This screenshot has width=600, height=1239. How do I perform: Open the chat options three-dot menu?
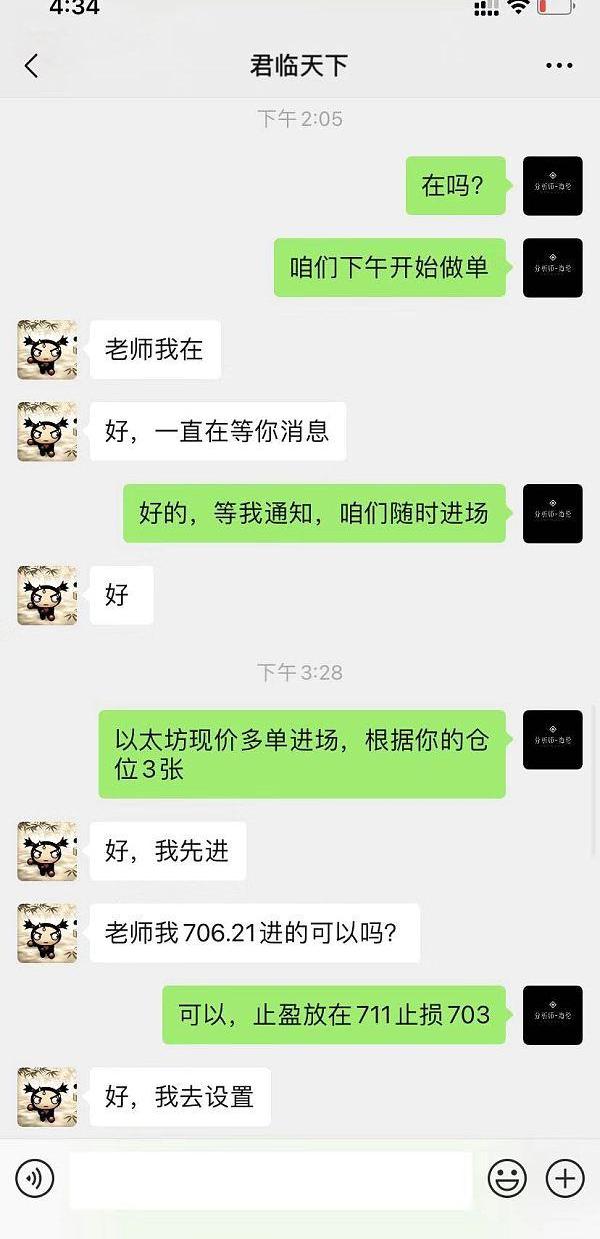(559, 66)
